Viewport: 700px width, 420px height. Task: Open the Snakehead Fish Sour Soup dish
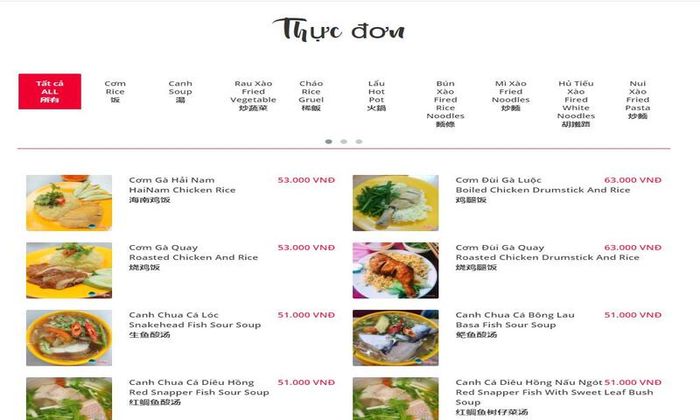(x=194, y=325)
